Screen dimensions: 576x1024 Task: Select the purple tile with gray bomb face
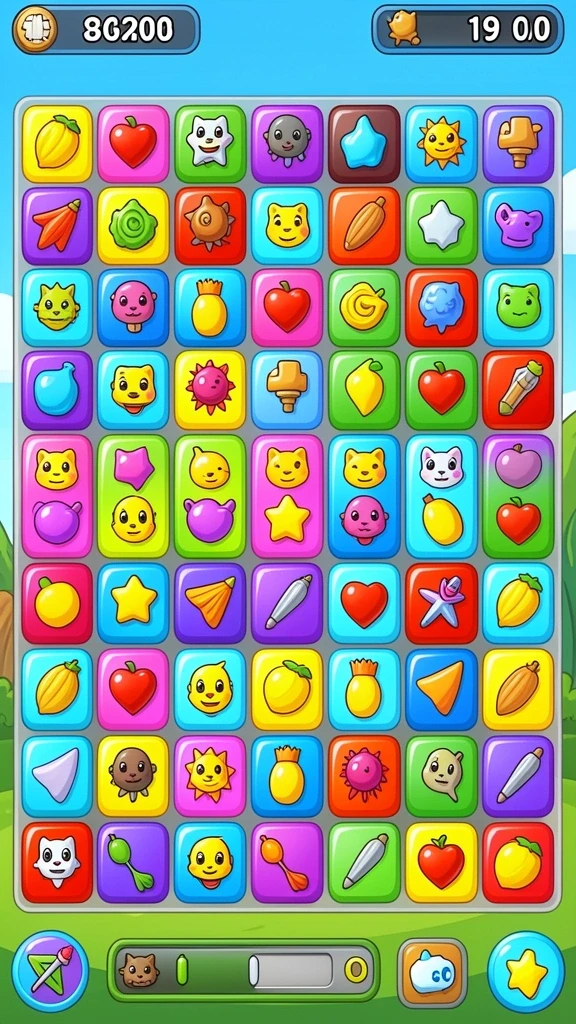point(287,144)
